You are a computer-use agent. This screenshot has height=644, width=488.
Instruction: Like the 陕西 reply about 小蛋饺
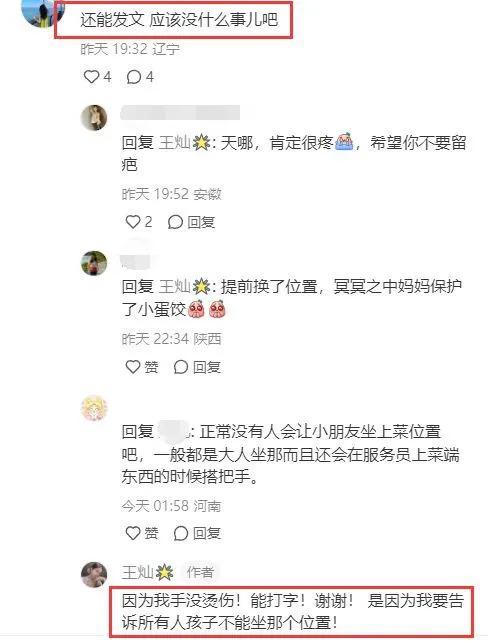coord(141,367)
